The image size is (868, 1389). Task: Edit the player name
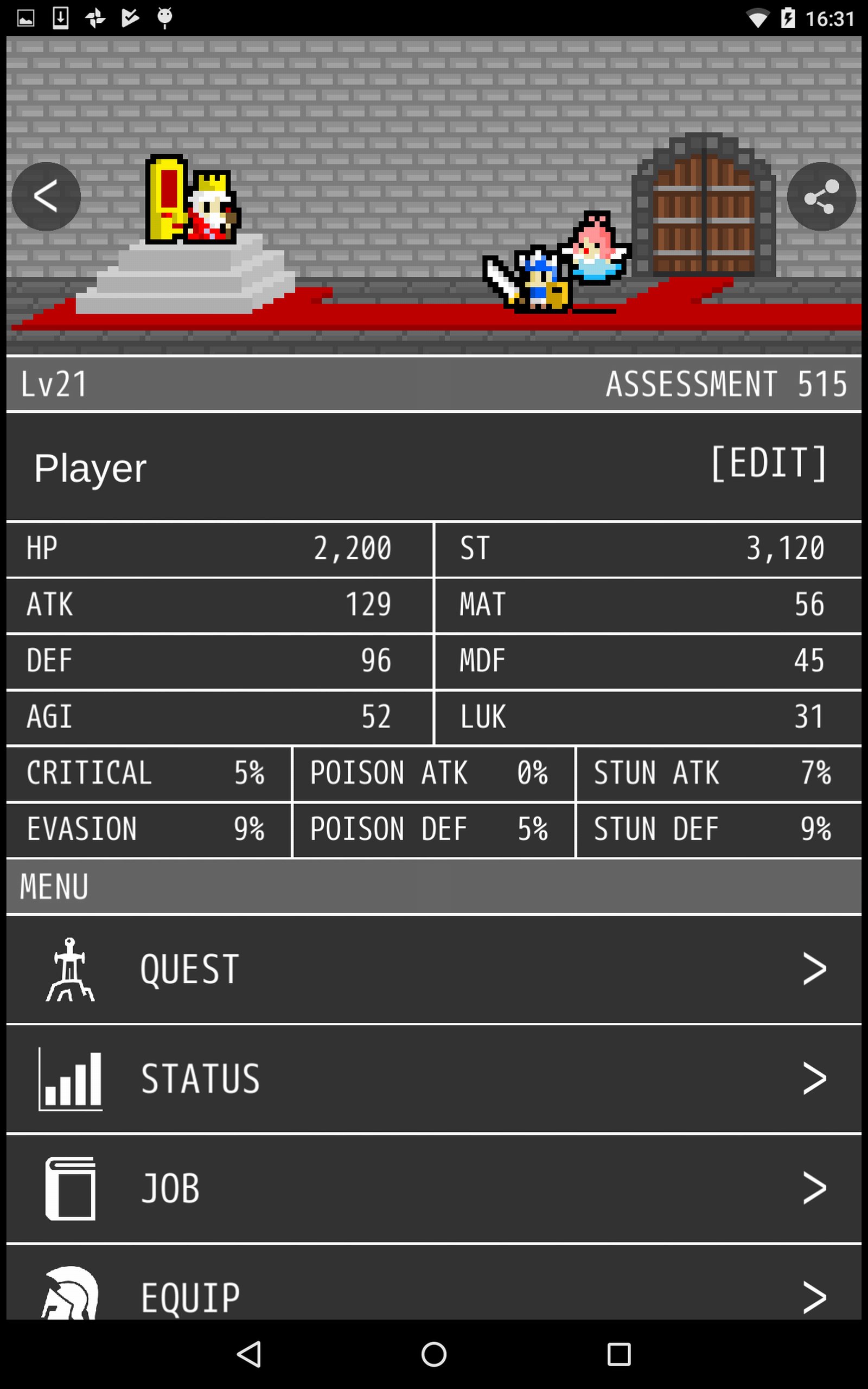(x=768, y=464)
